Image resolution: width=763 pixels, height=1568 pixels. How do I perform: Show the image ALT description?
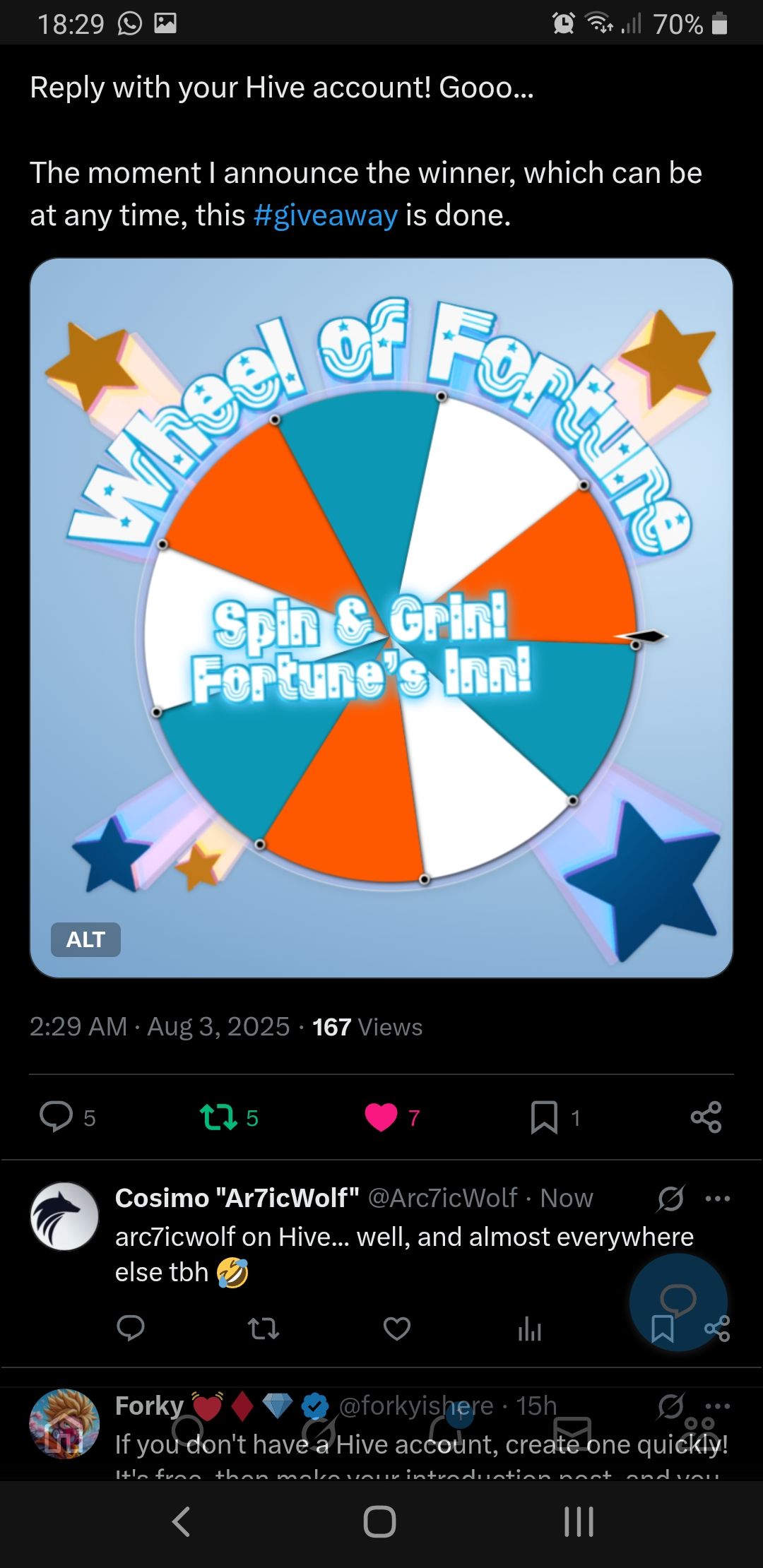85,939
